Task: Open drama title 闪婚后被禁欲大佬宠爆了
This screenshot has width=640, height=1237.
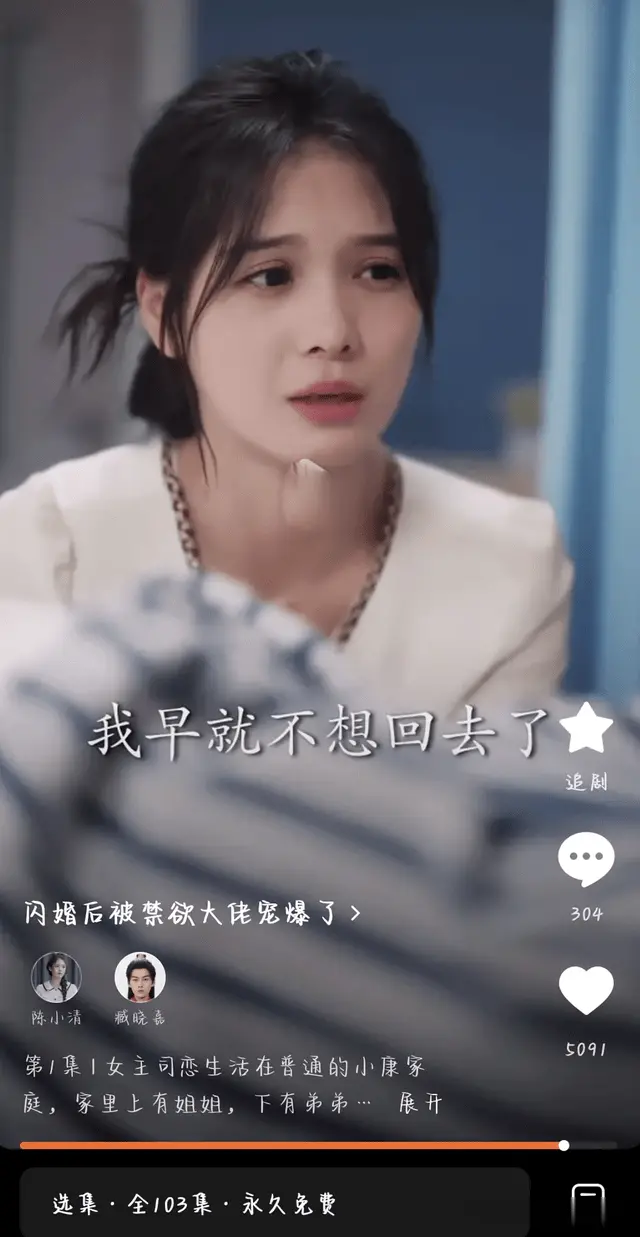Action: tap(192, 912)
